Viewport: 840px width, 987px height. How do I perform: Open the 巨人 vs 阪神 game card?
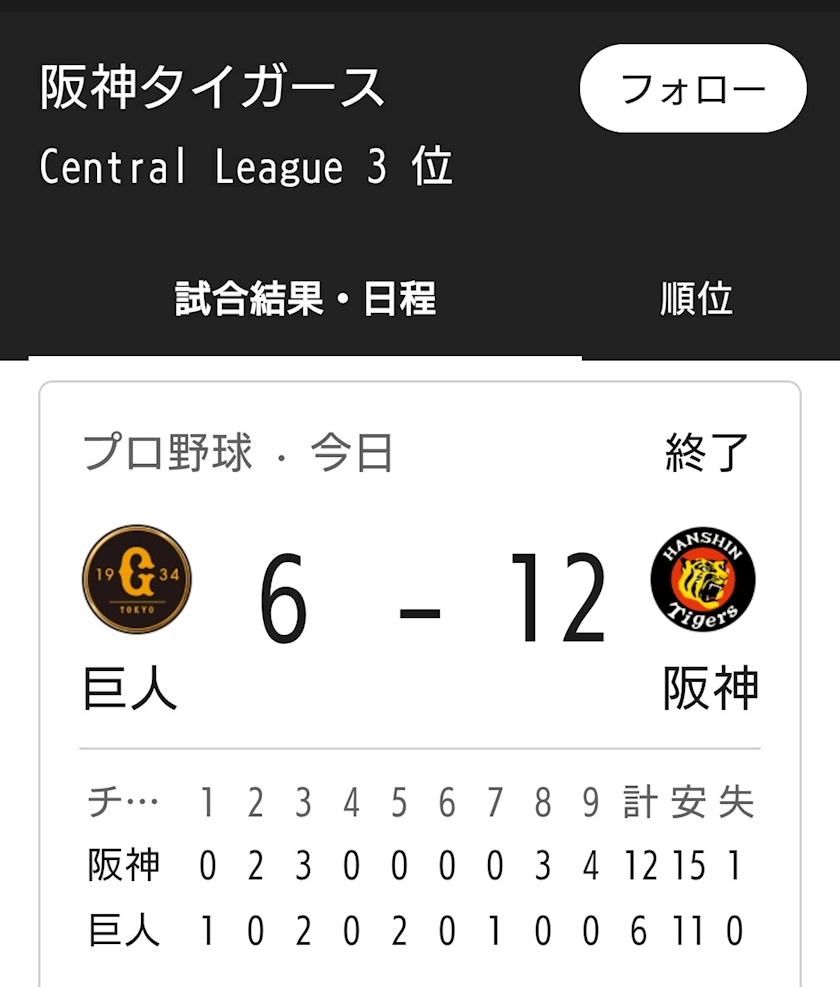[420, 684]
